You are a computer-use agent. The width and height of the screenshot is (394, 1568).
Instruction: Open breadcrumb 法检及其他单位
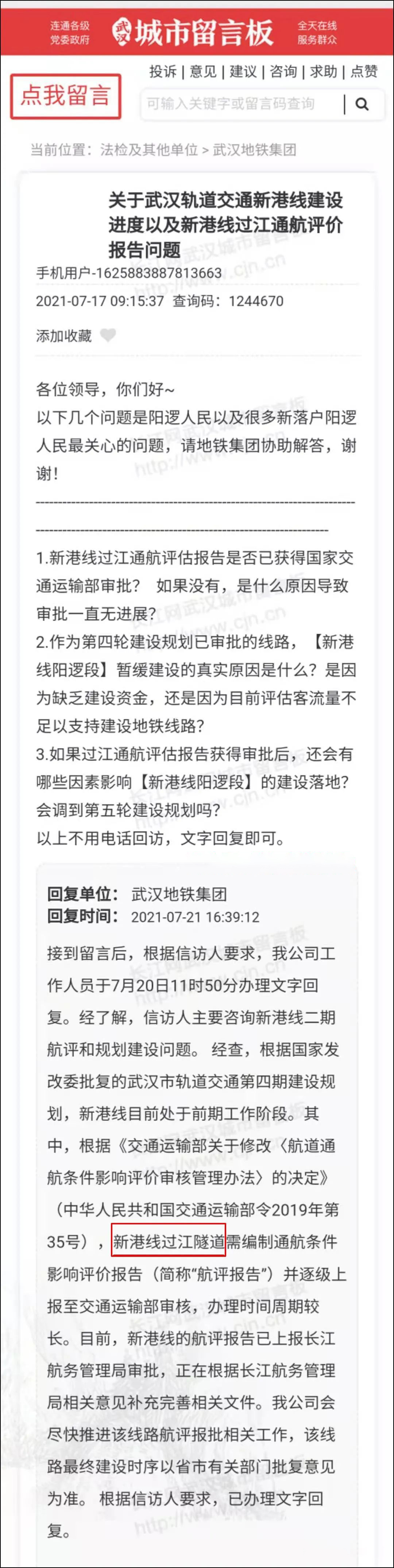coord(148,150)
